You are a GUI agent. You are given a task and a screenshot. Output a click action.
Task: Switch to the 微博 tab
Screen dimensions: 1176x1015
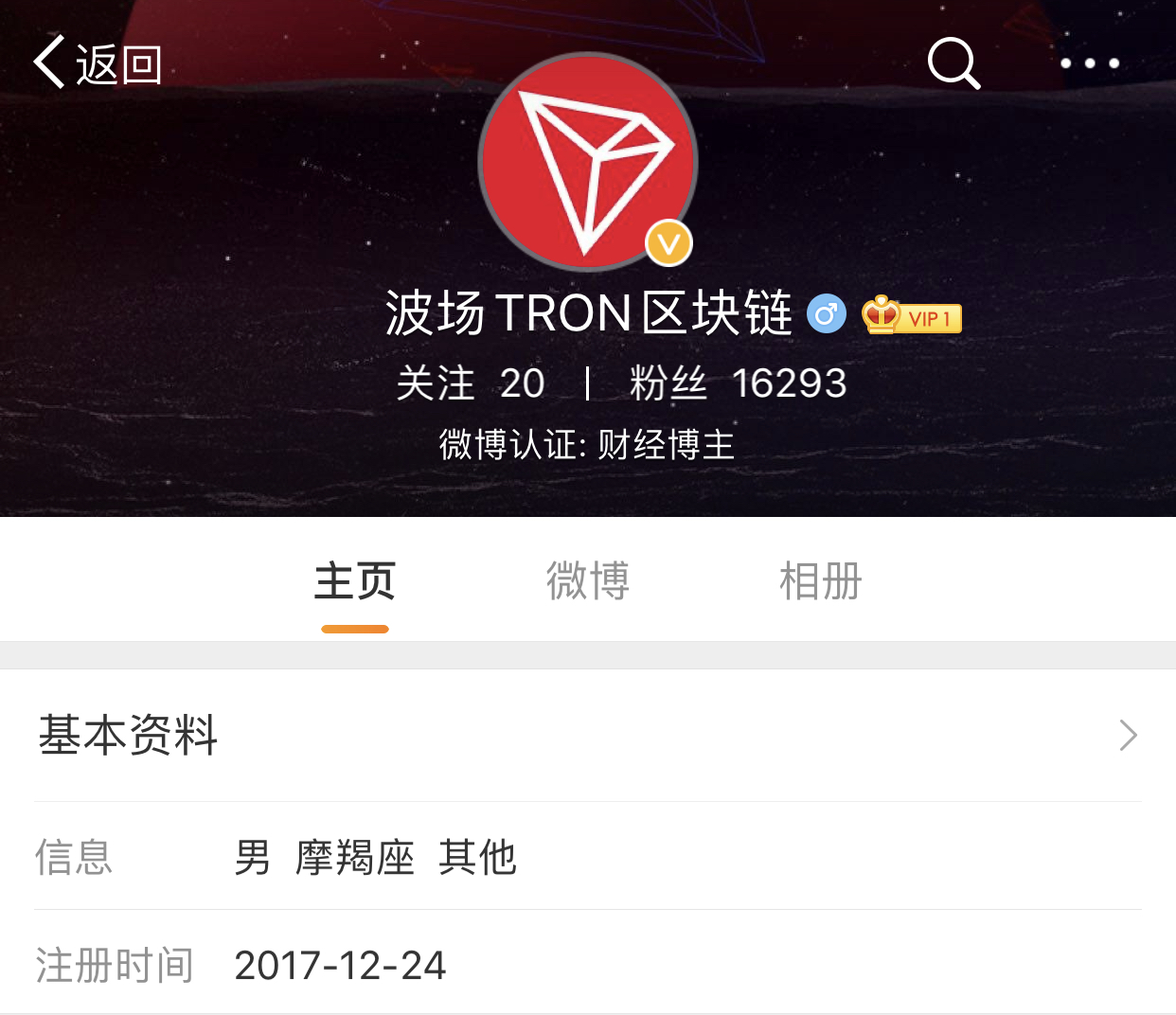coord(588,581)
